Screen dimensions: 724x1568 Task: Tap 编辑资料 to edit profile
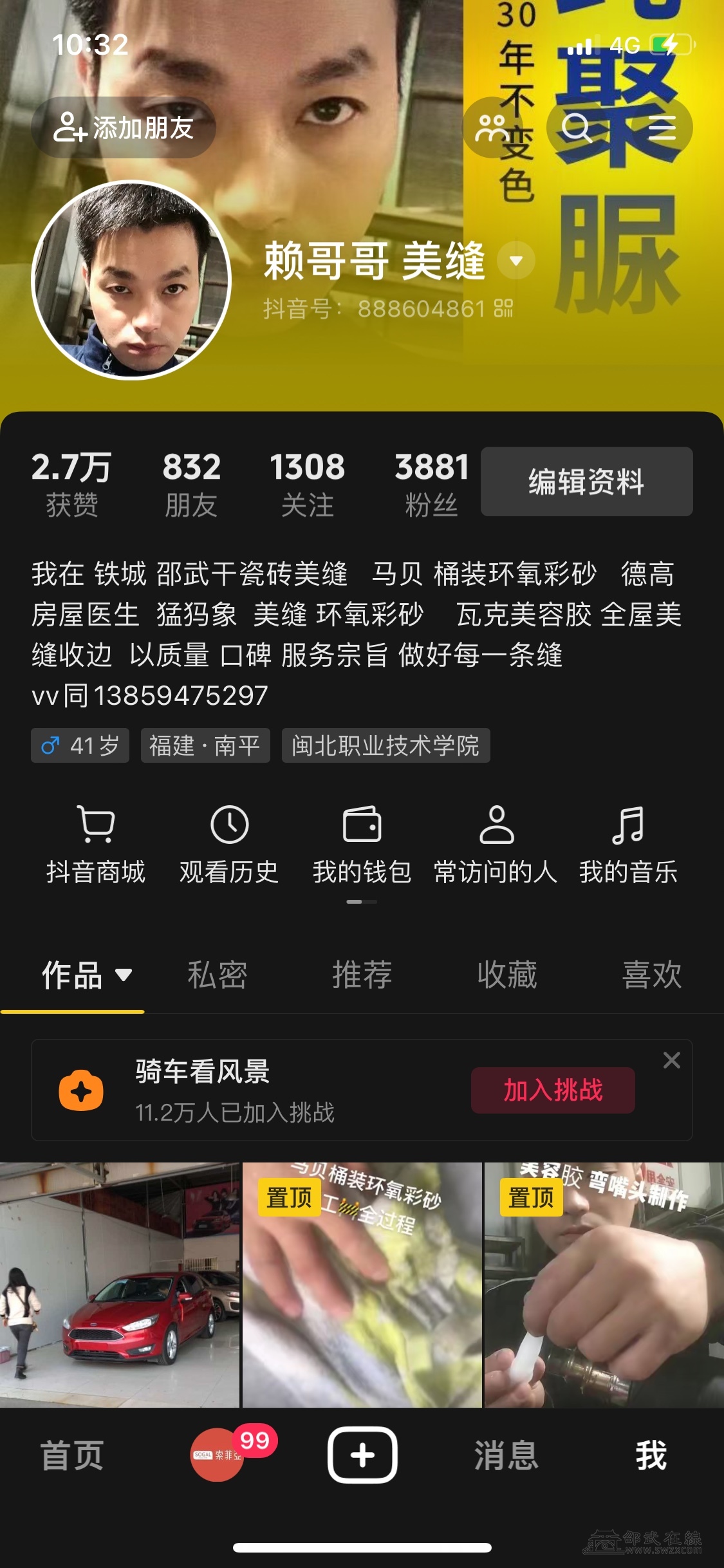(x=586, y=481)
